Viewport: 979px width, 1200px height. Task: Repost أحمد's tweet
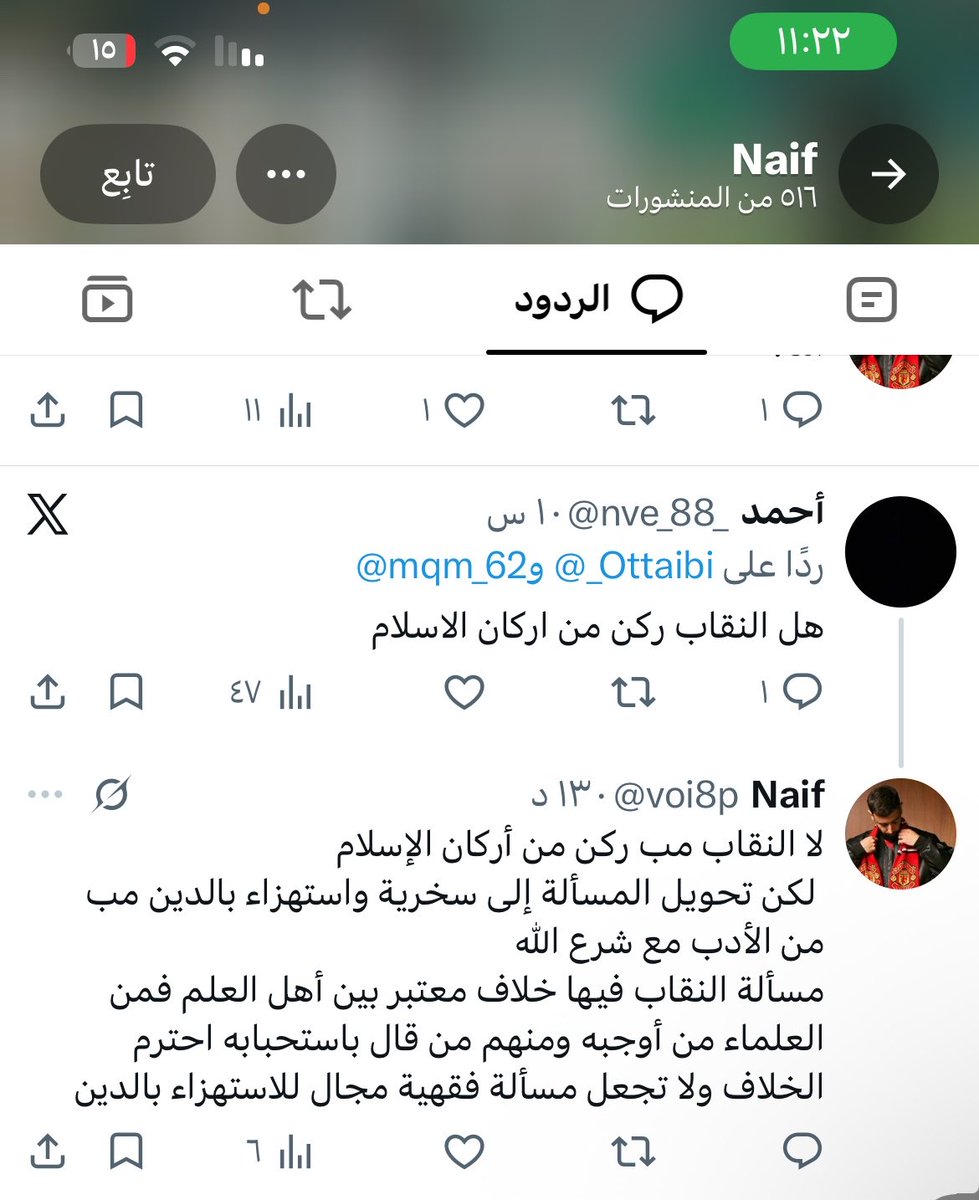pyautogui.click(x=634, y=692)
